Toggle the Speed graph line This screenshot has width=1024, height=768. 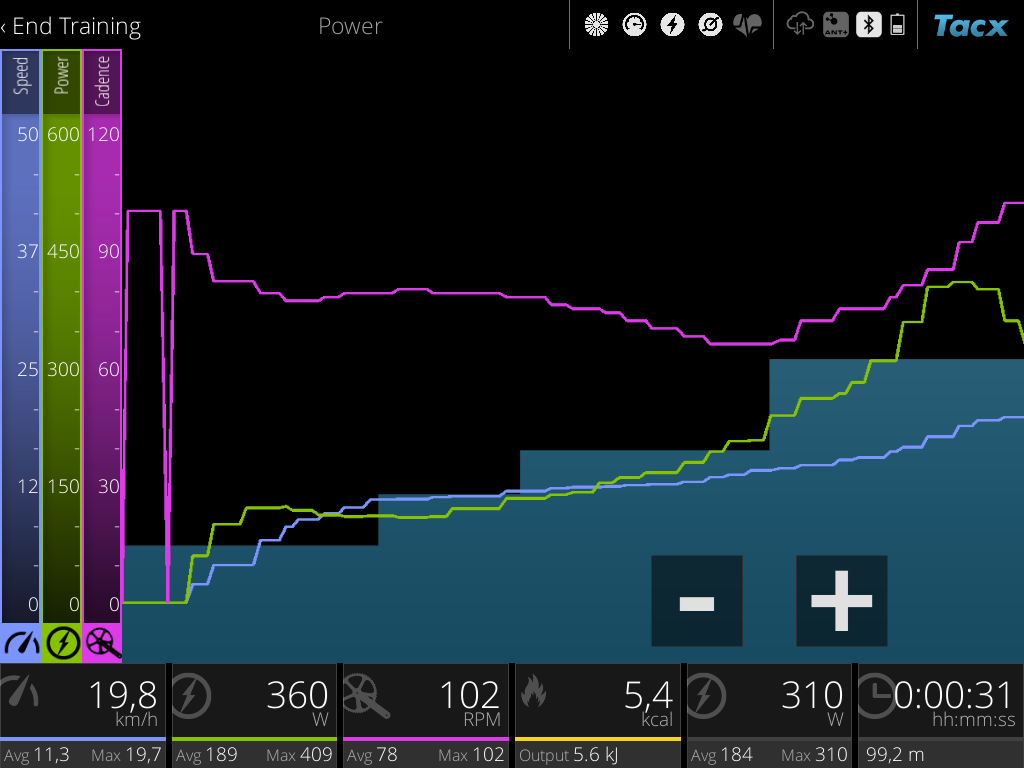(21, 643)
